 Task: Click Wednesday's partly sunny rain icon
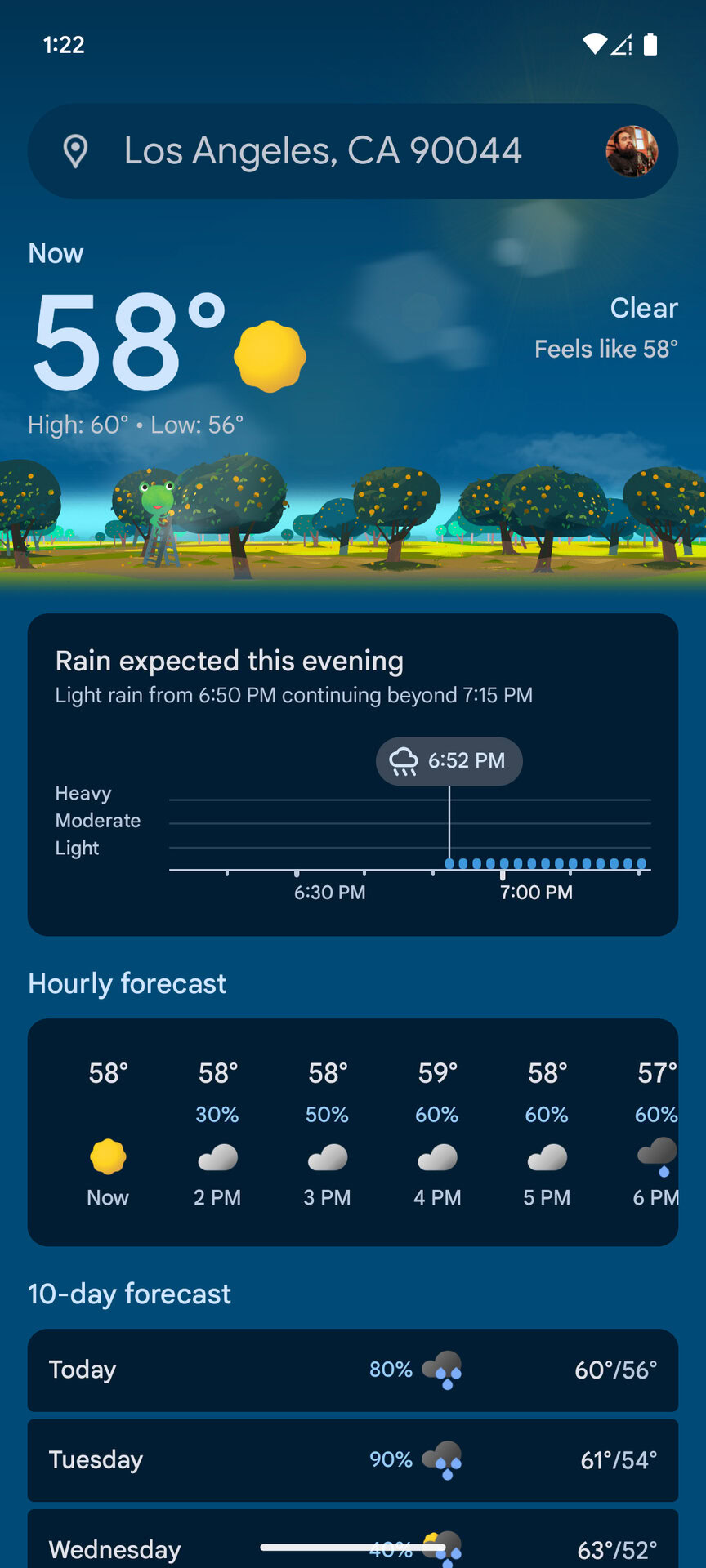[444, 1546]
